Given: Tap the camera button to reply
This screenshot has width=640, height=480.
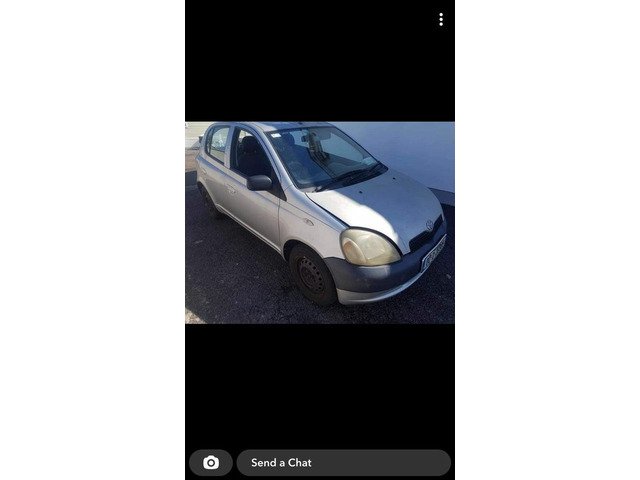Looking at the screenshot, I should tap(211, 463).
